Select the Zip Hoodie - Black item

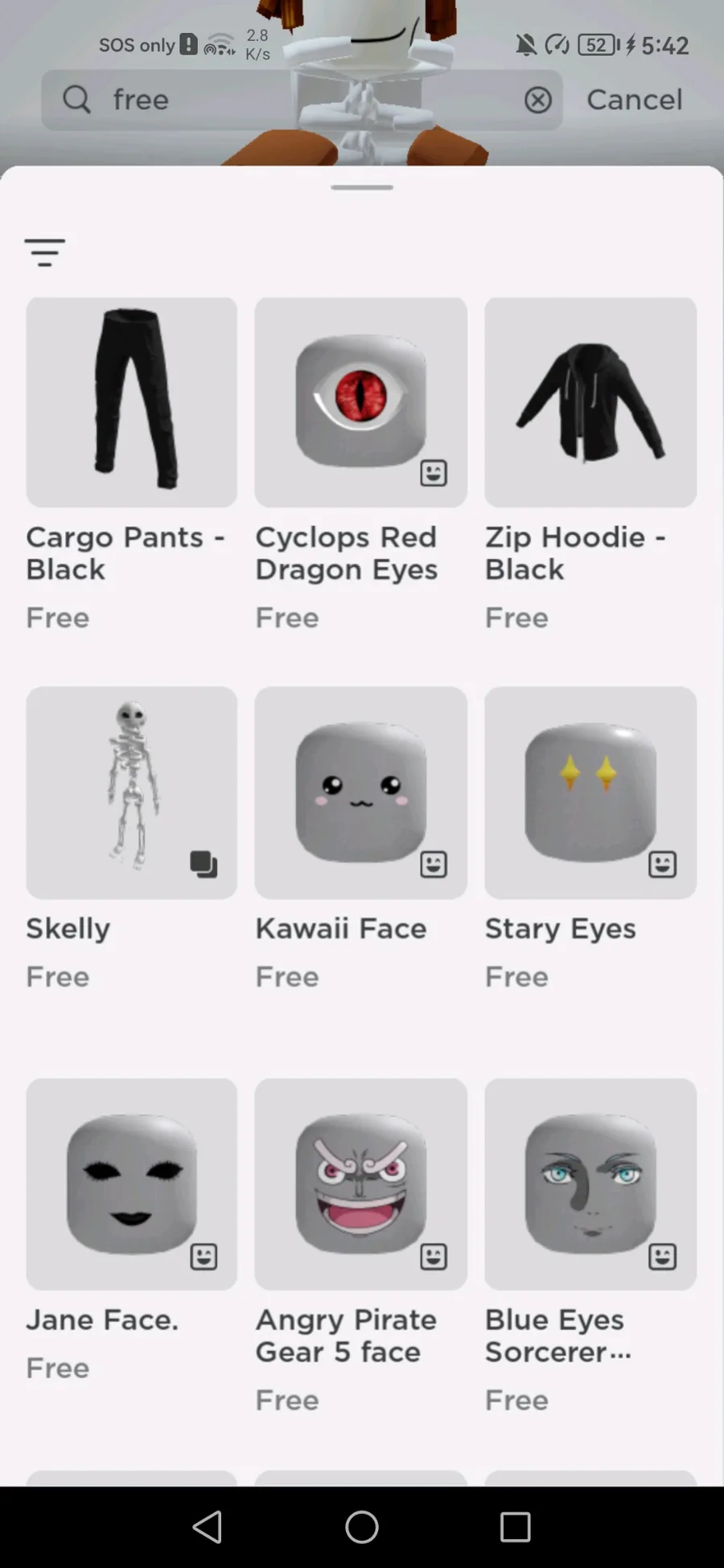point(590,402)
